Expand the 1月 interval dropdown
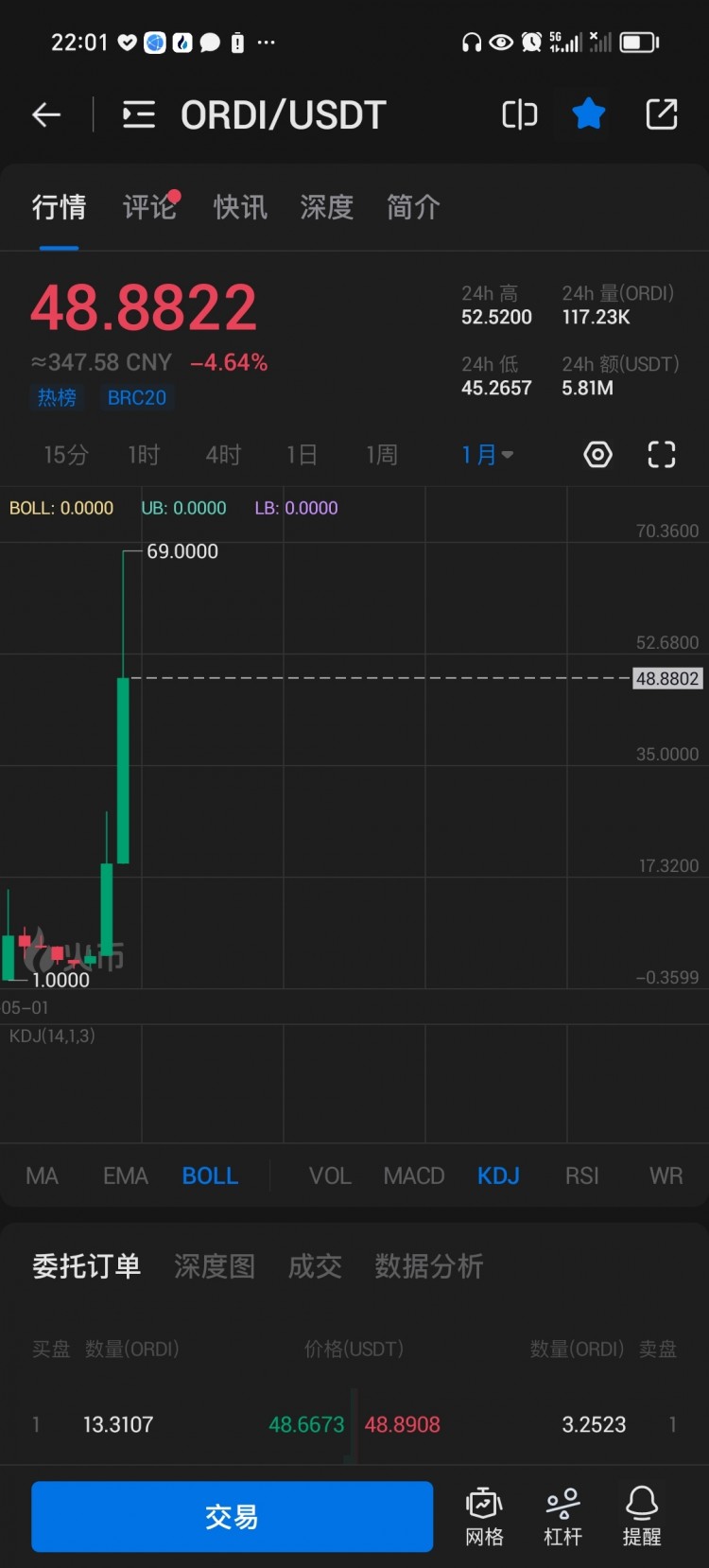Image resolution: width=709 pixels, height=1568 pixels. click(487, 455)
